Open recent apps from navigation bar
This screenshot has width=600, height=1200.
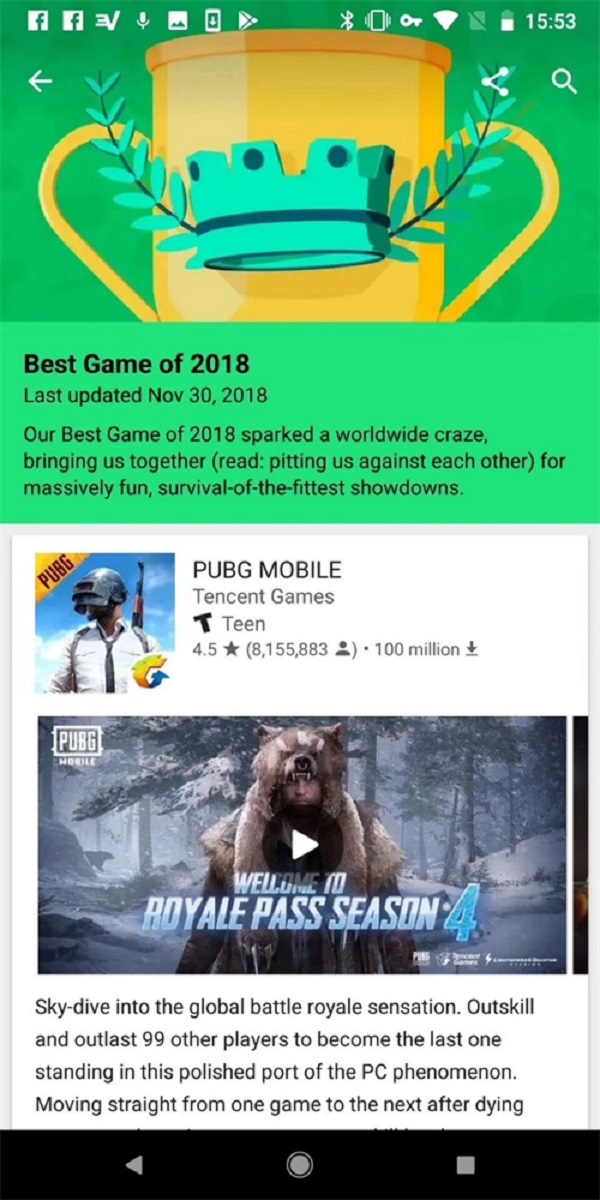(465, 1165)
